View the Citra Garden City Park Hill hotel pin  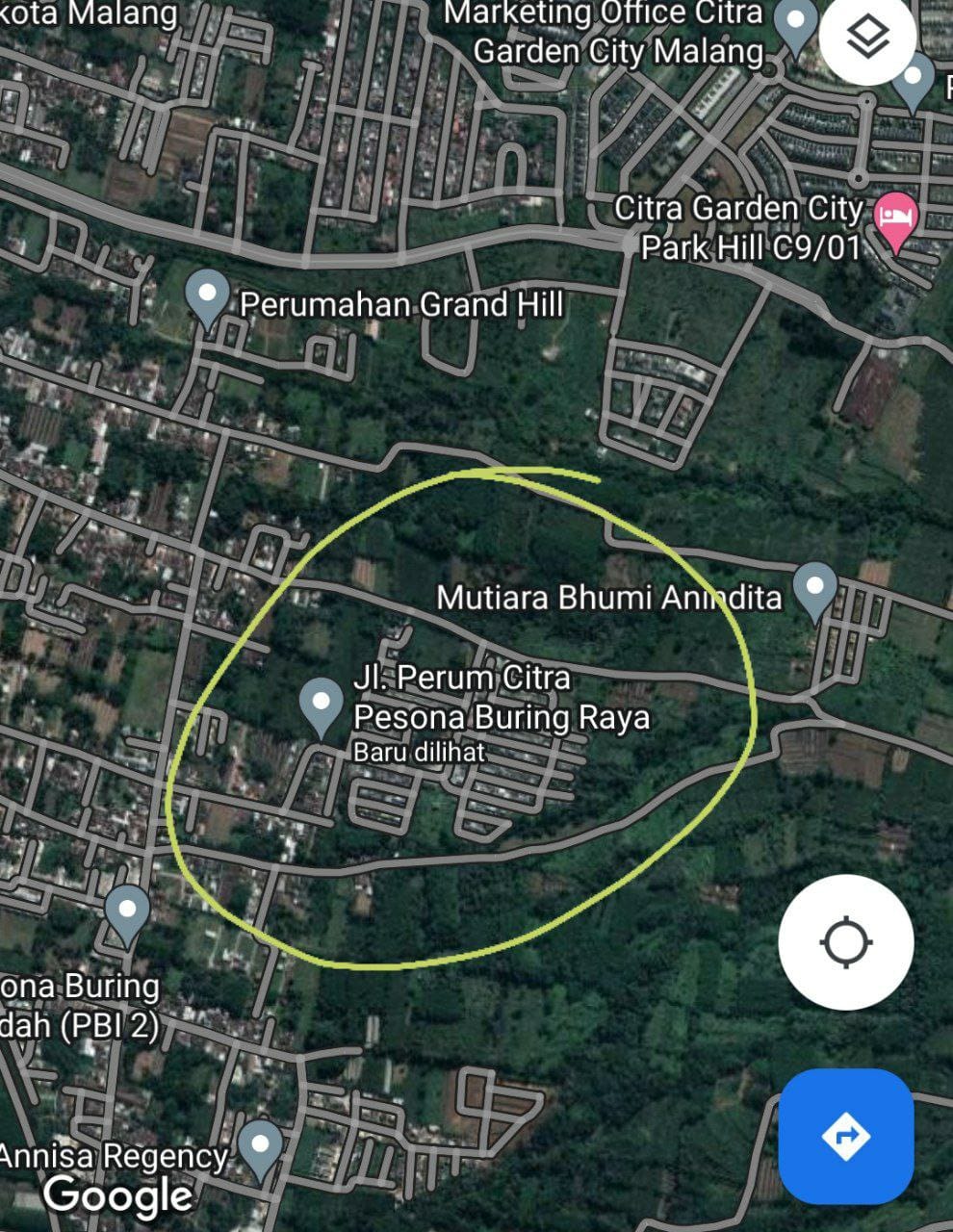coord(895,218)
